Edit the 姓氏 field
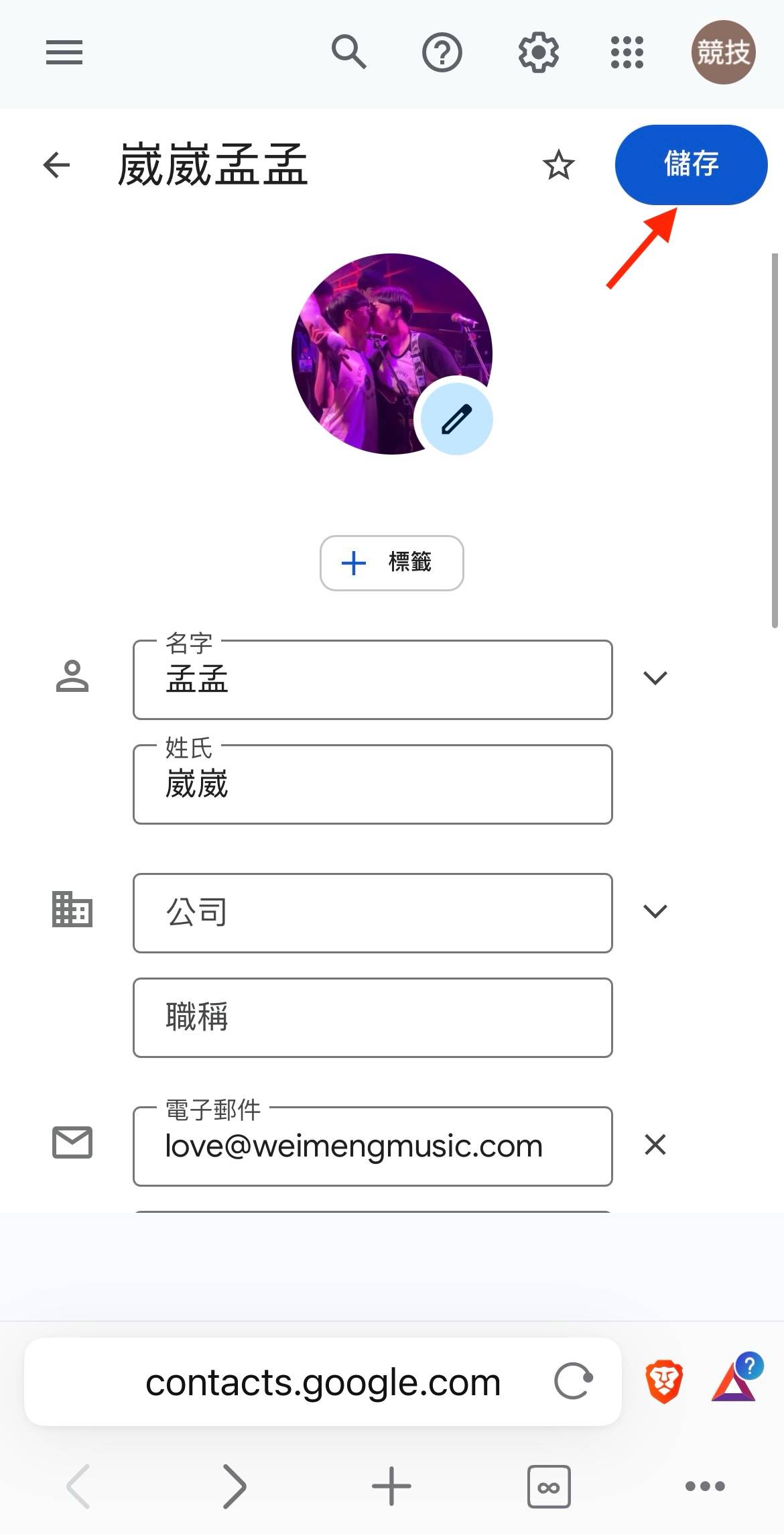The height and width of the screenshot is (1534, 784). pyautogui.click(x=373, y=784)
